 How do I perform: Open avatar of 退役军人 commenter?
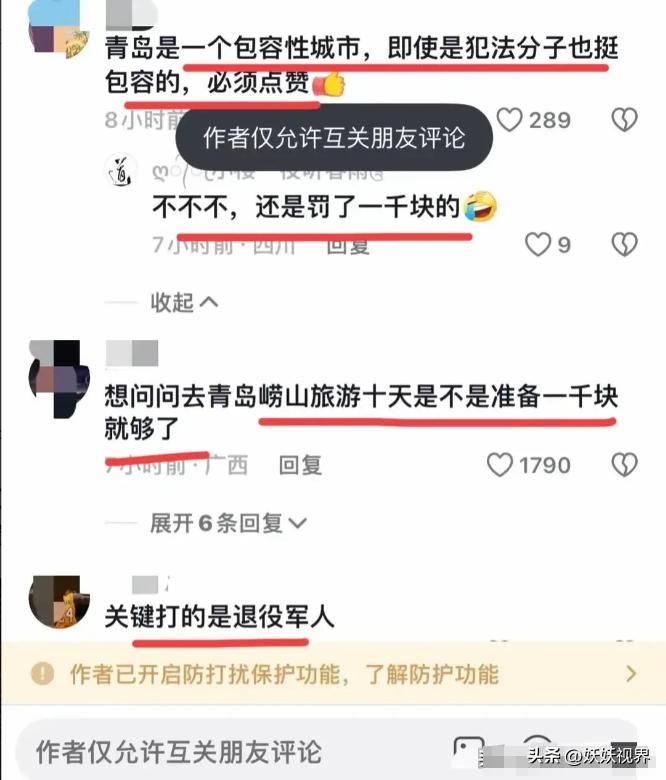(x=55, y=602)
